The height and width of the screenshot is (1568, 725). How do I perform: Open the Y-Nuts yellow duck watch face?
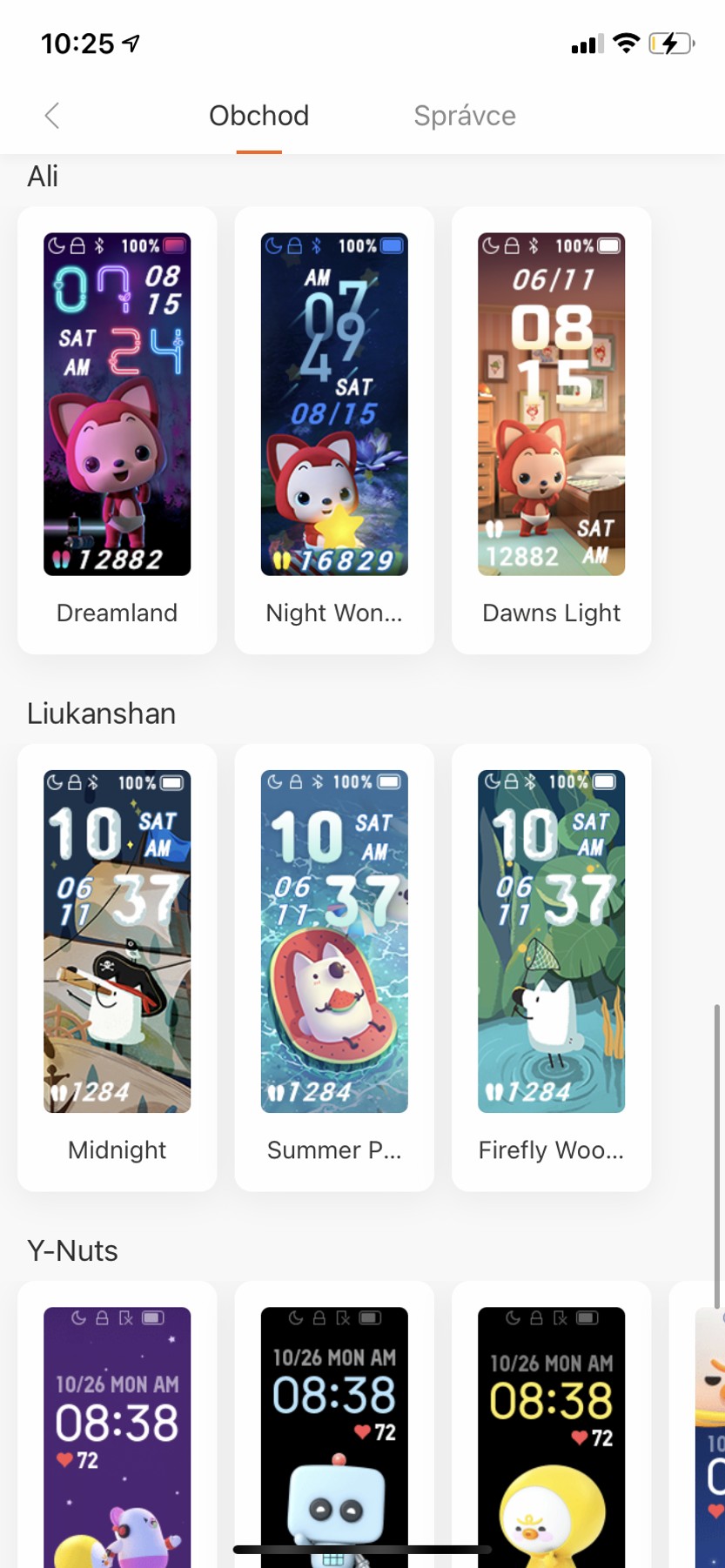[x=551, y=1436]
